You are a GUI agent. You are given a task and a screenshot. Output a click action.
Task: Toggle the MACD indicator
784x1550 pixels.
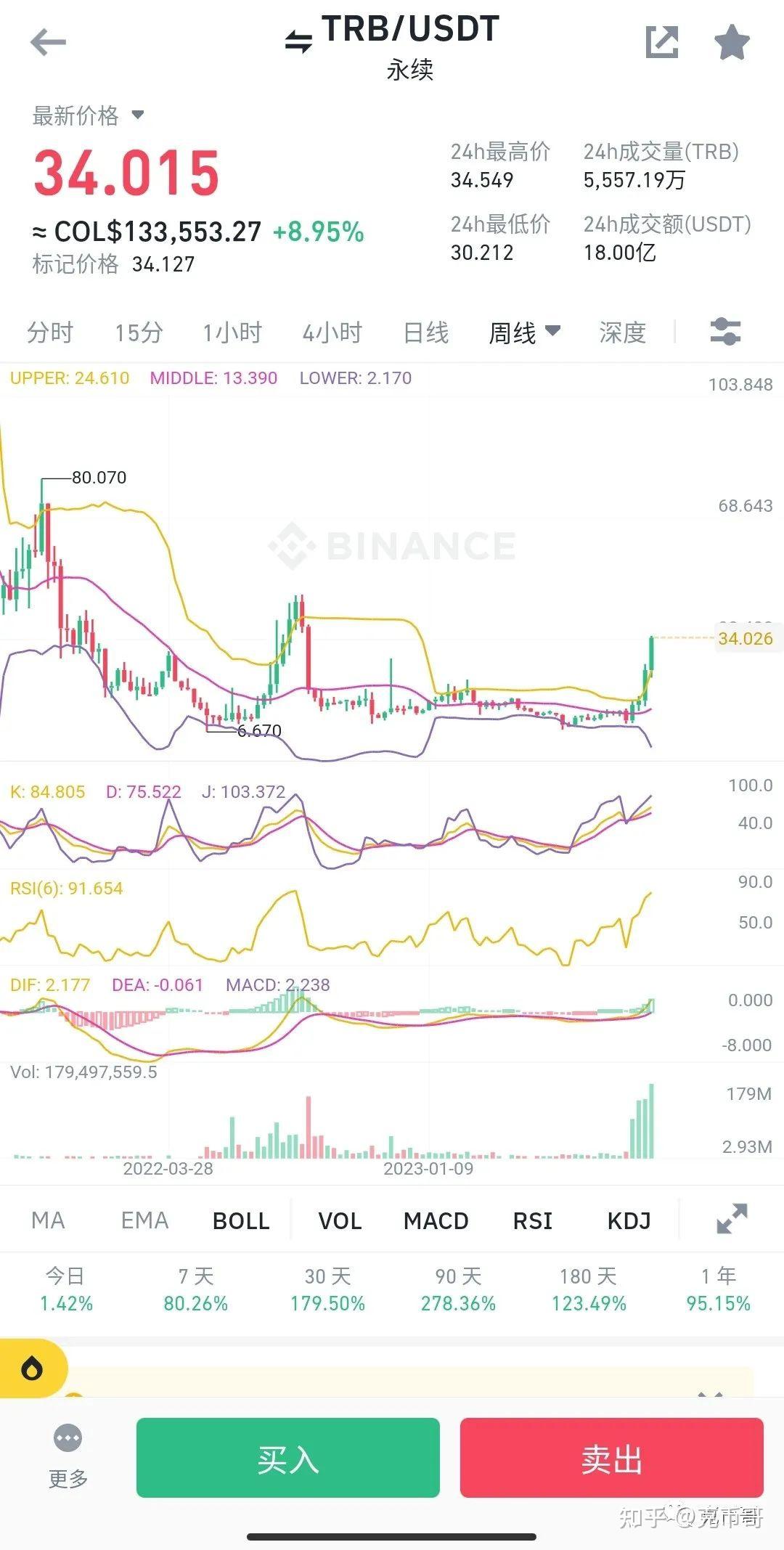click(x=436, y=1220)
